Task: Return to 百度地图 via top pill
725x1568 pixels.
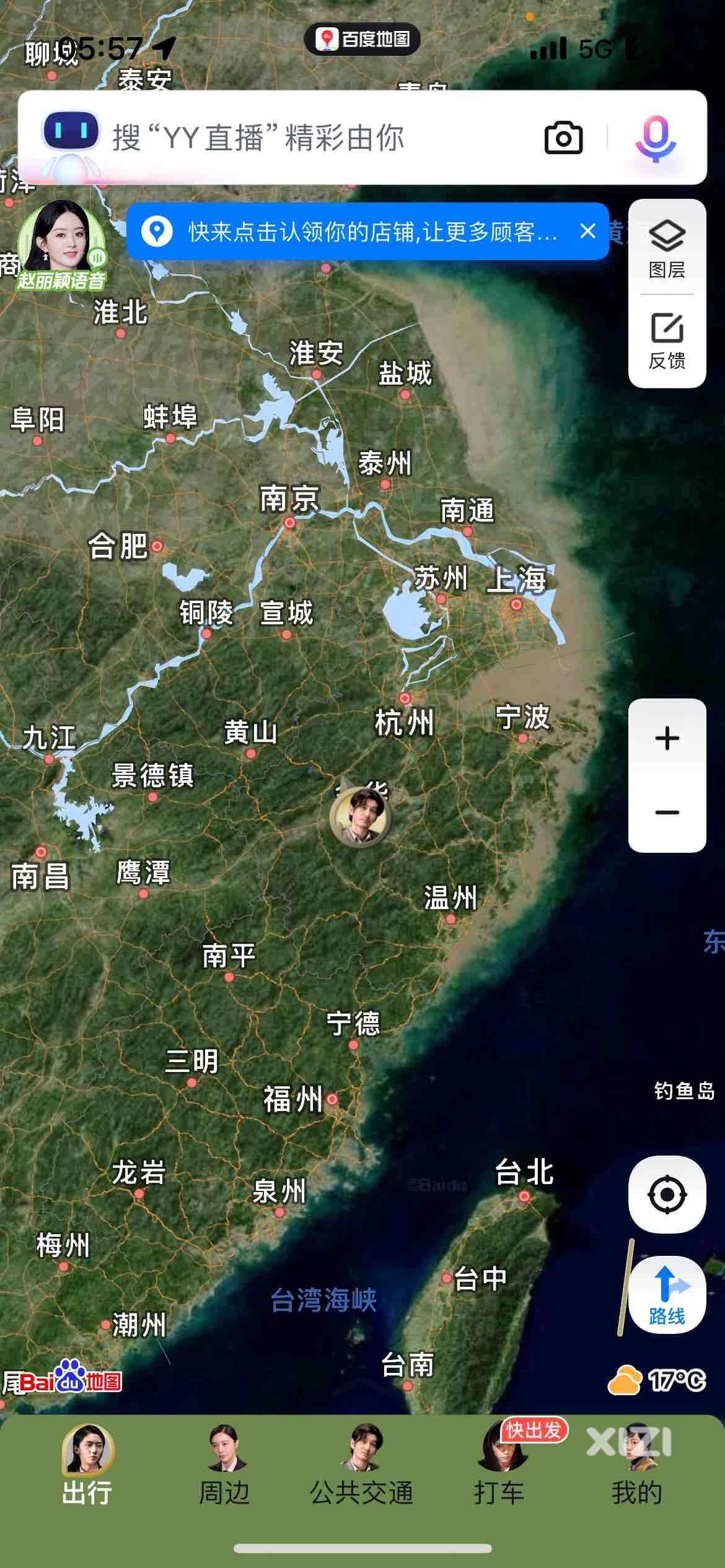Action: tap(362, 40)
